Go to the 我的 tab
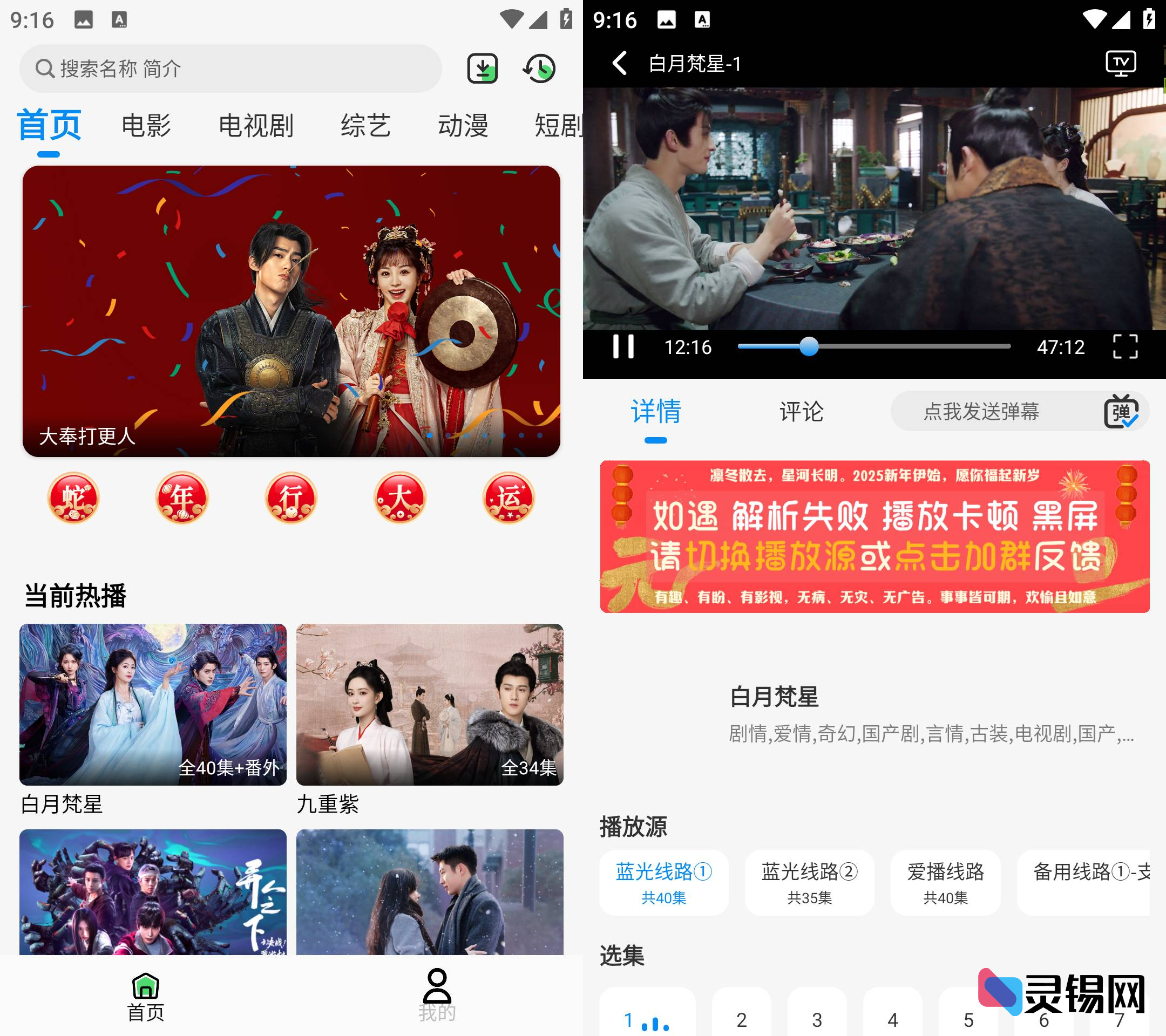 tap(437, 994)
